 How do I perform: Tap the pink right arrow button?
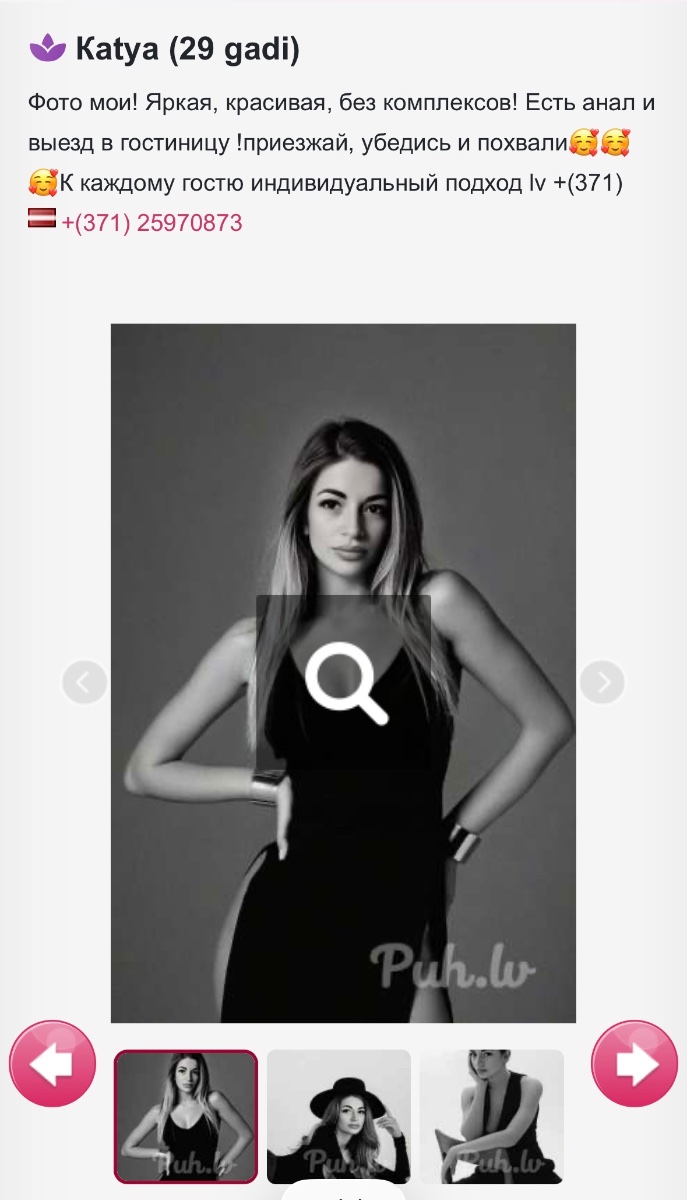[x=634, y=1064]
